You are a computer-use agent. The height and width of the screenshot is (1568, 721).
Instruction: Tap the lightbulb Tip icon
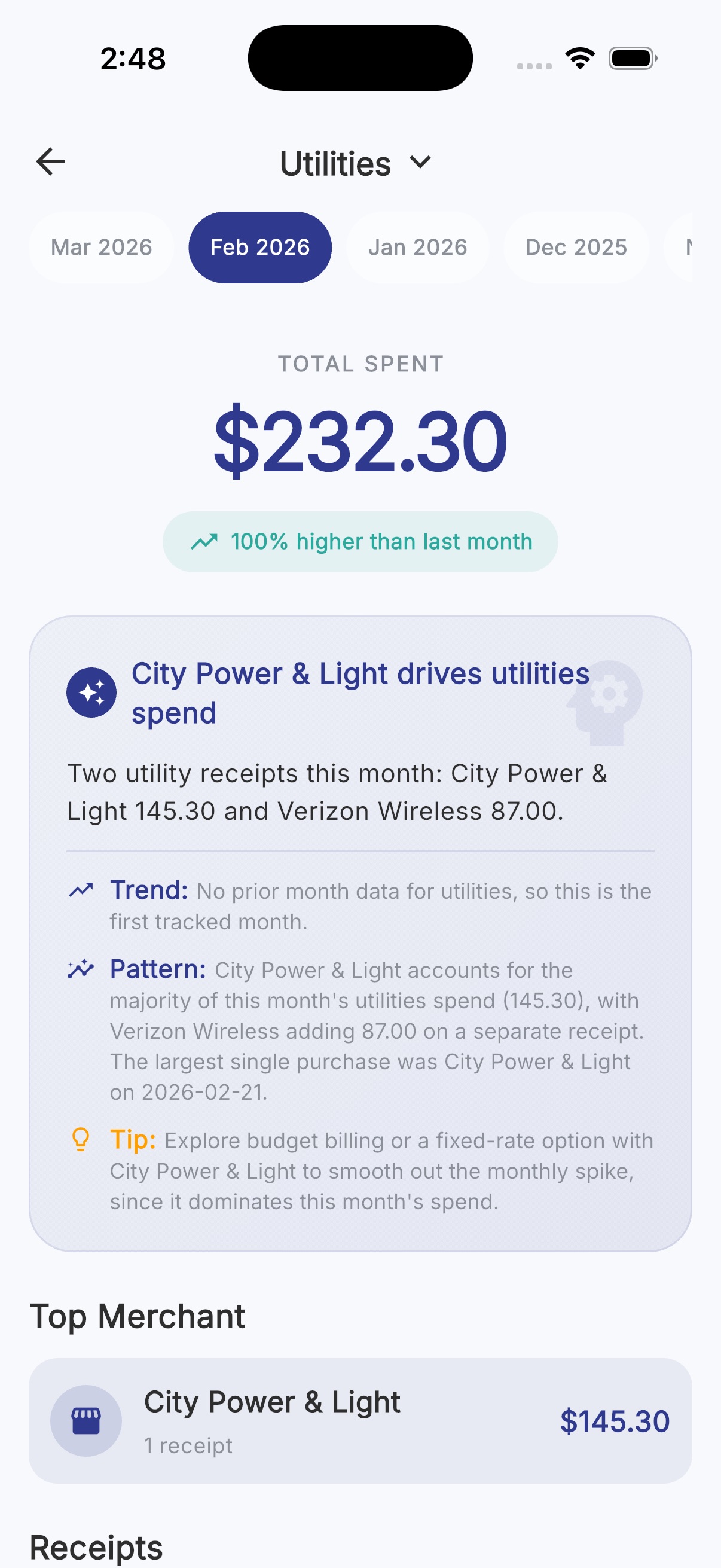click(x=82, y=1139)
